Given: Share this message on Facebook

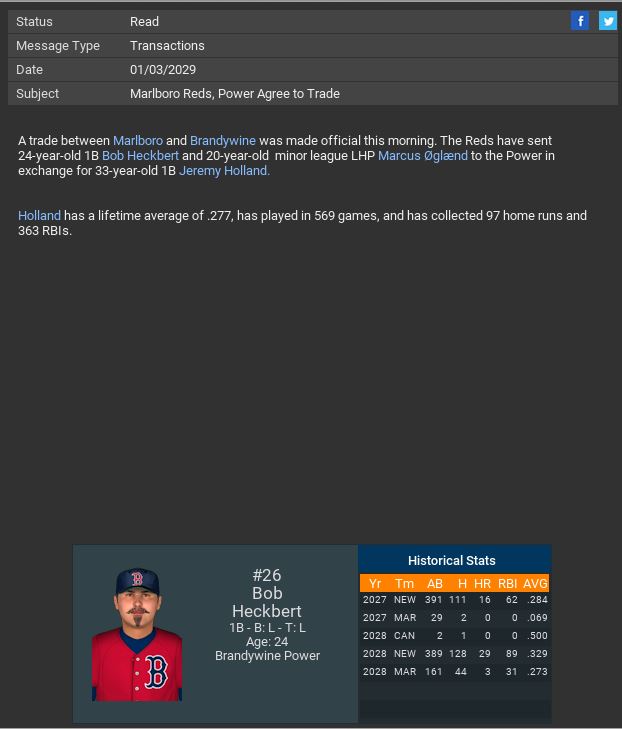Looking at the screenshot, I should click(x=580, y=21).
